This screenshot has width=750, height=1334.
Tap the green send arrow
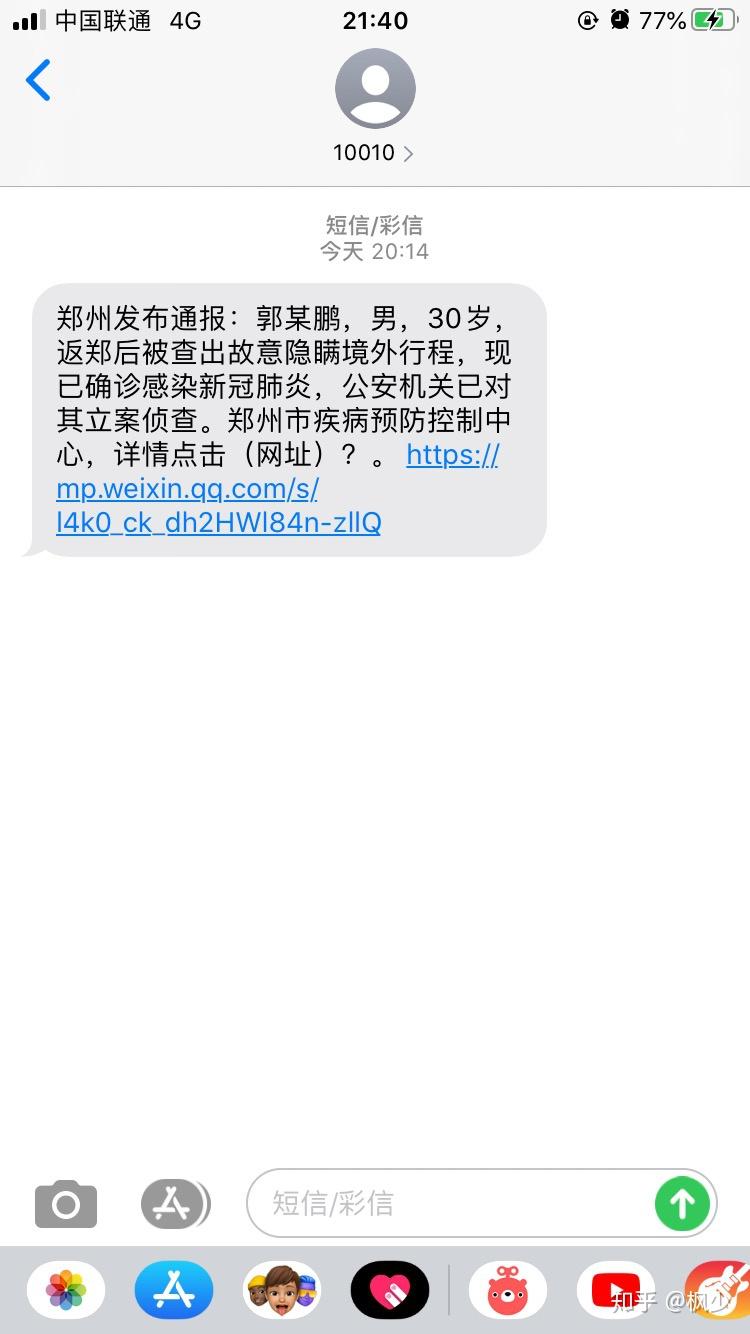(682, 1203)
